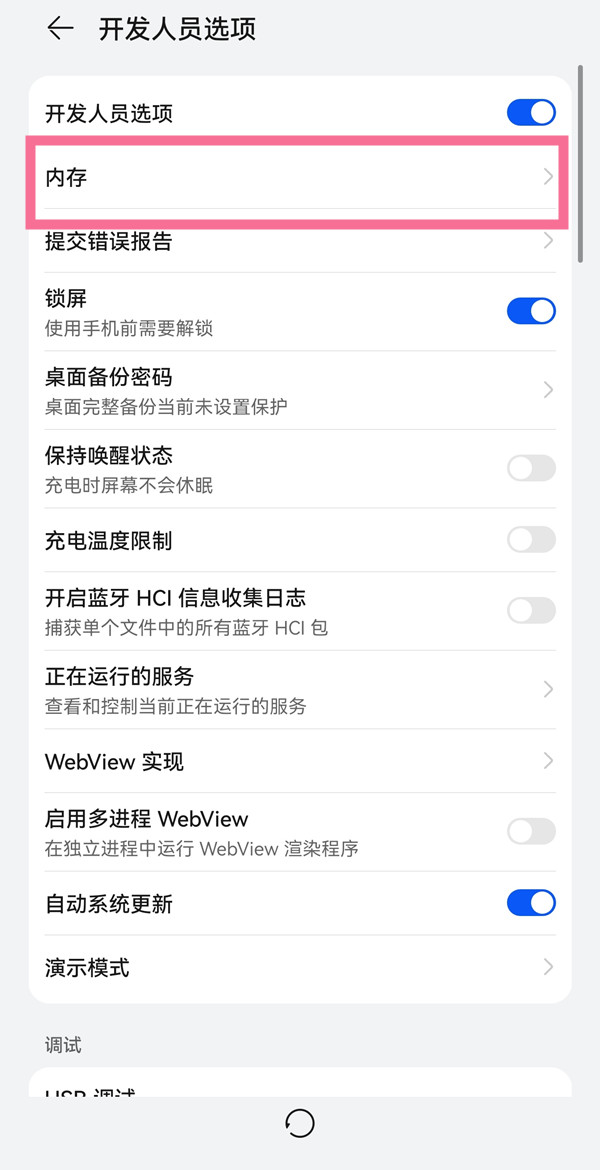
Task: Open WebView 实现 setting
Action: click(x=298, y=761)
